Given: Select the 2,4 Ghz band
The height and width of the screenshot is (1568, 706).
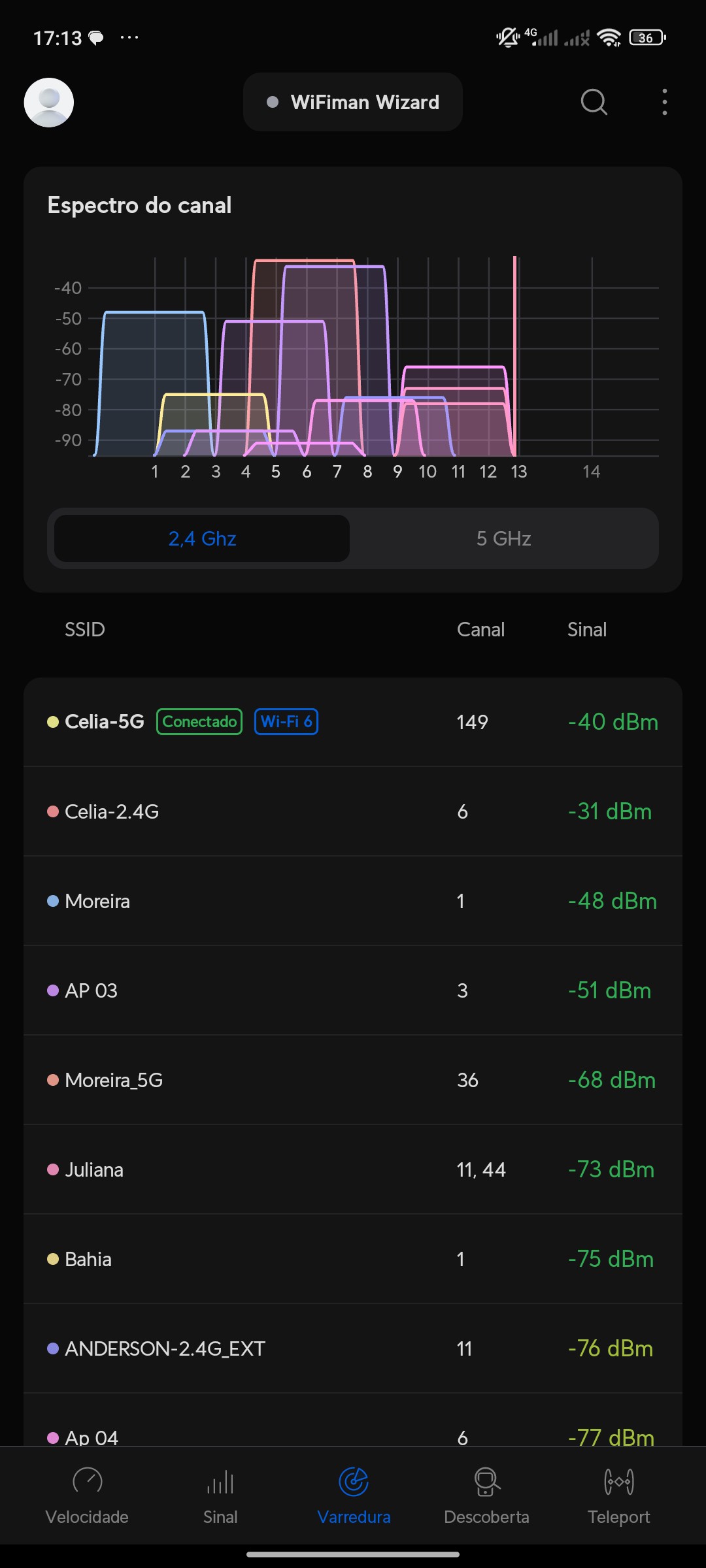Looking at the screenshot, I should coord(202,538).
